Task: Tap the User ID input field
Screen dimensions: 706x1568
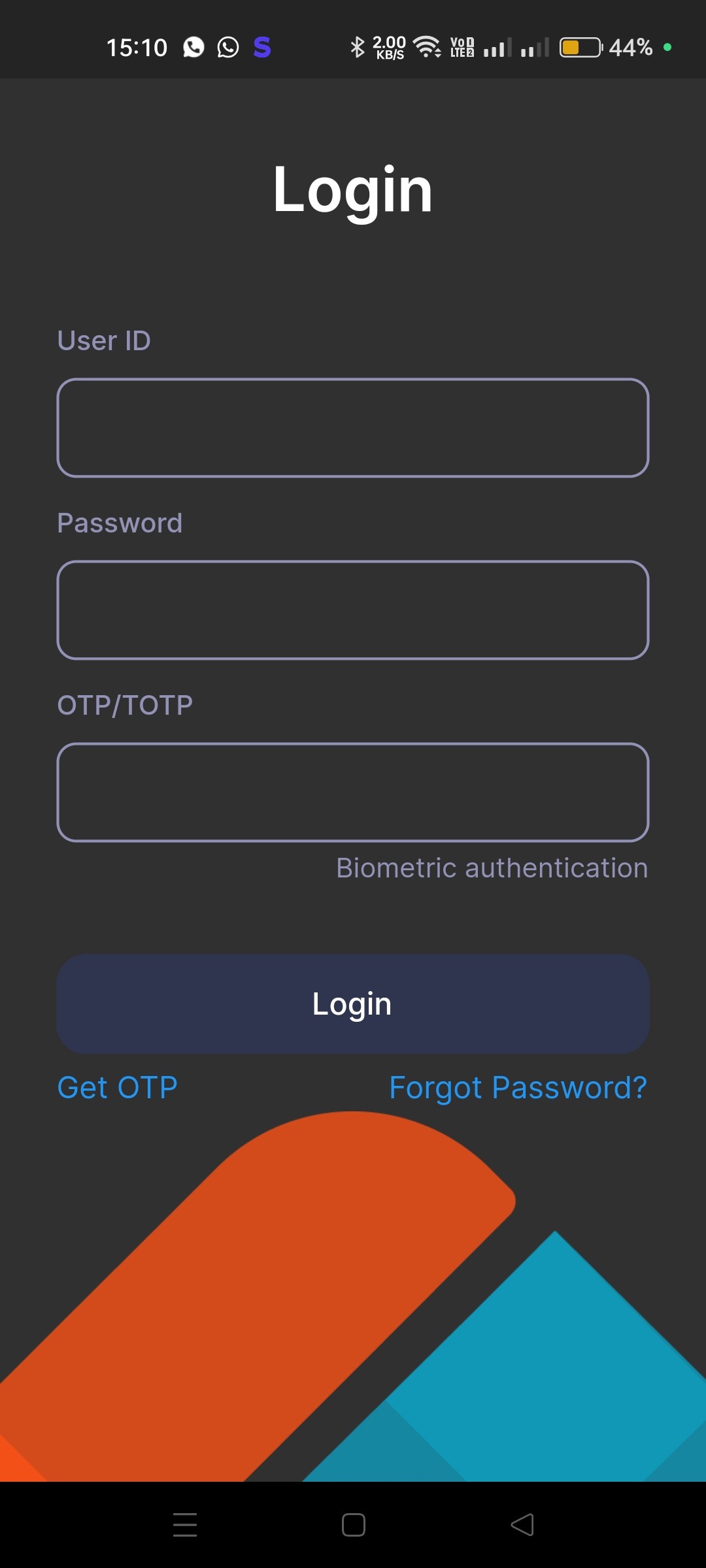Action: 353,428
